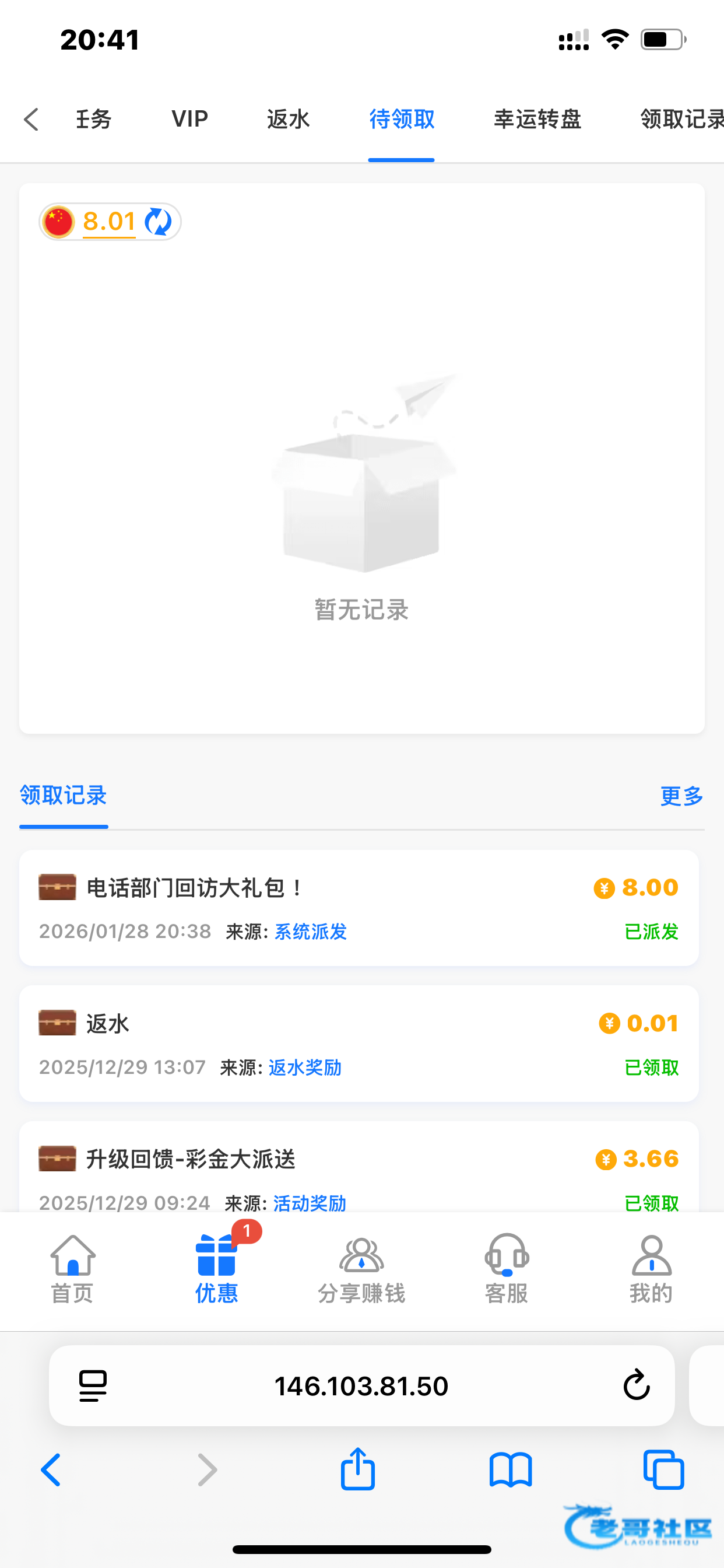The width and height of the screenshot is (724, 1568).
Task: Select the 幸运转盘 tab
Action: (537, 120)
